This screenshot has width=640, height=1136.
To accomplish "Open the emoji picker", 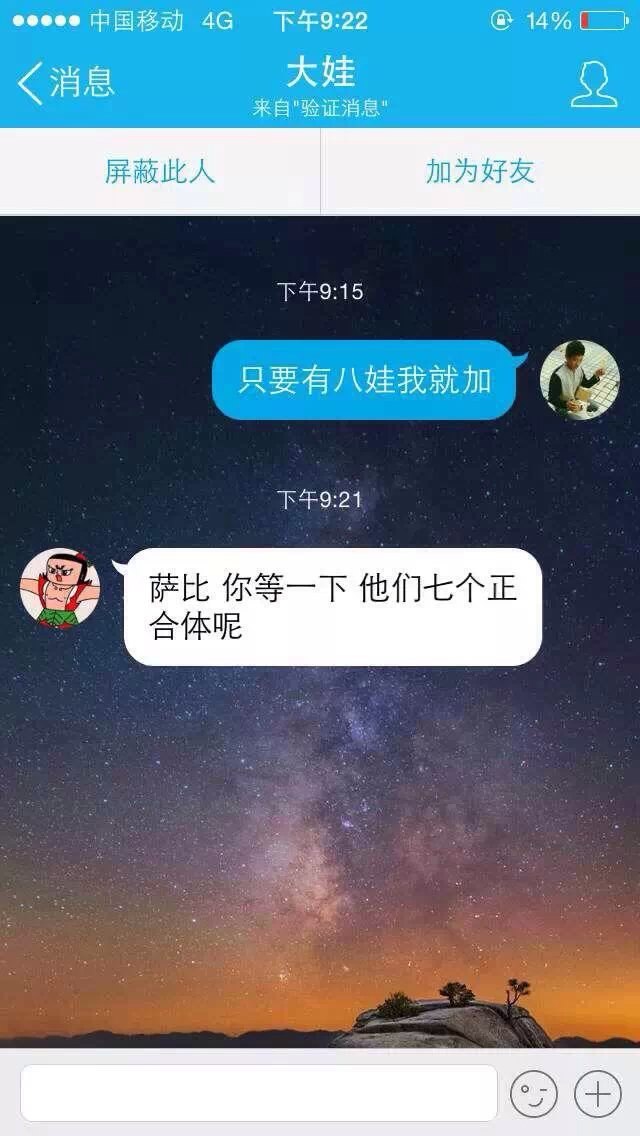I will click(533, 1094).
